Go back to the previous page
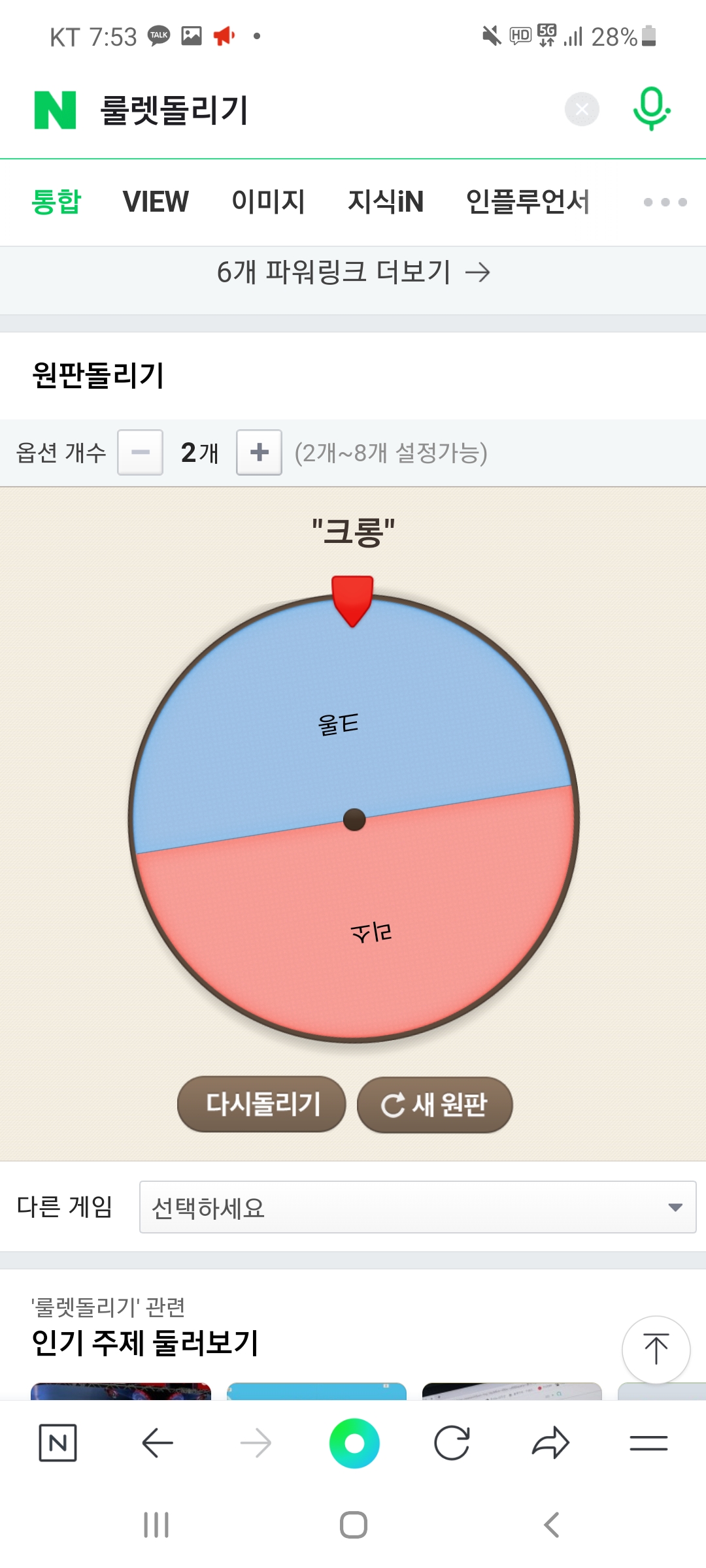 (158, 1443)
